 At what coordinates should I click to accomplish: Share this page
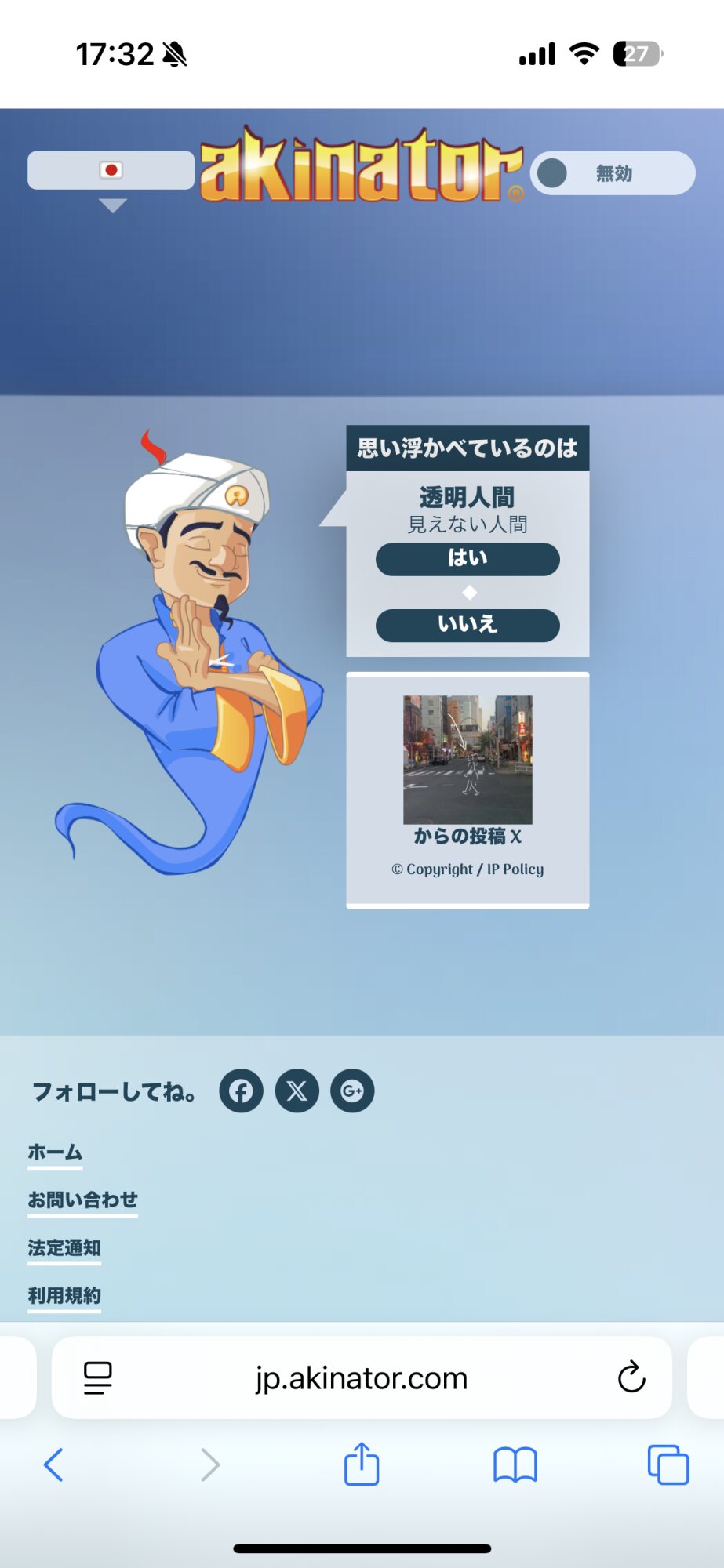click(361, 1464)
